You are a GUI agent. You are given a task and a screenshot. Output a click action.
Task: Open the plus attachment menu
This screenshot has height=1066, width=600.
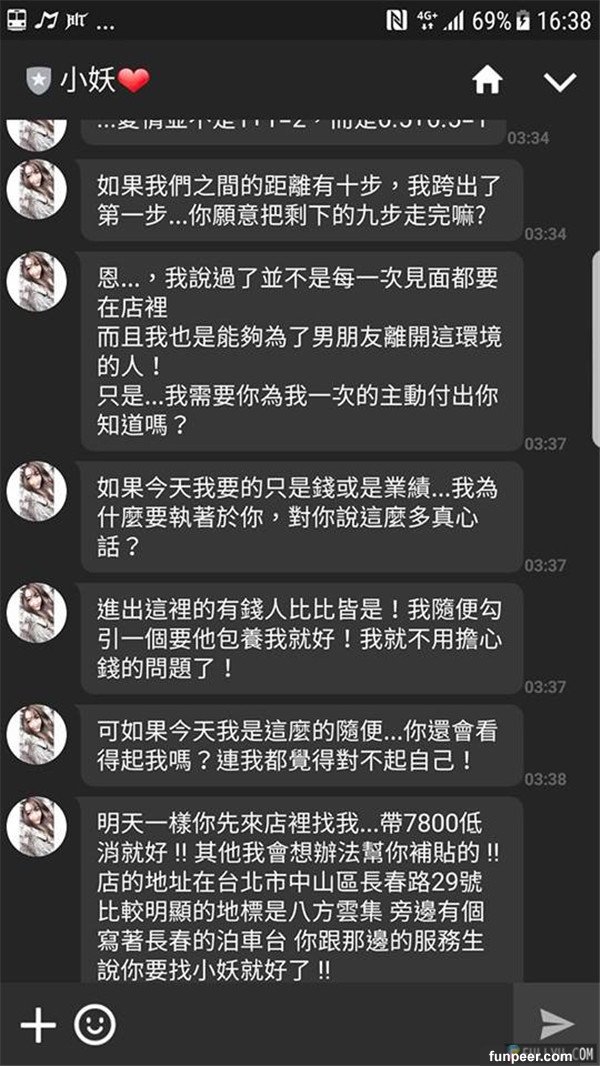[38, 1024]
